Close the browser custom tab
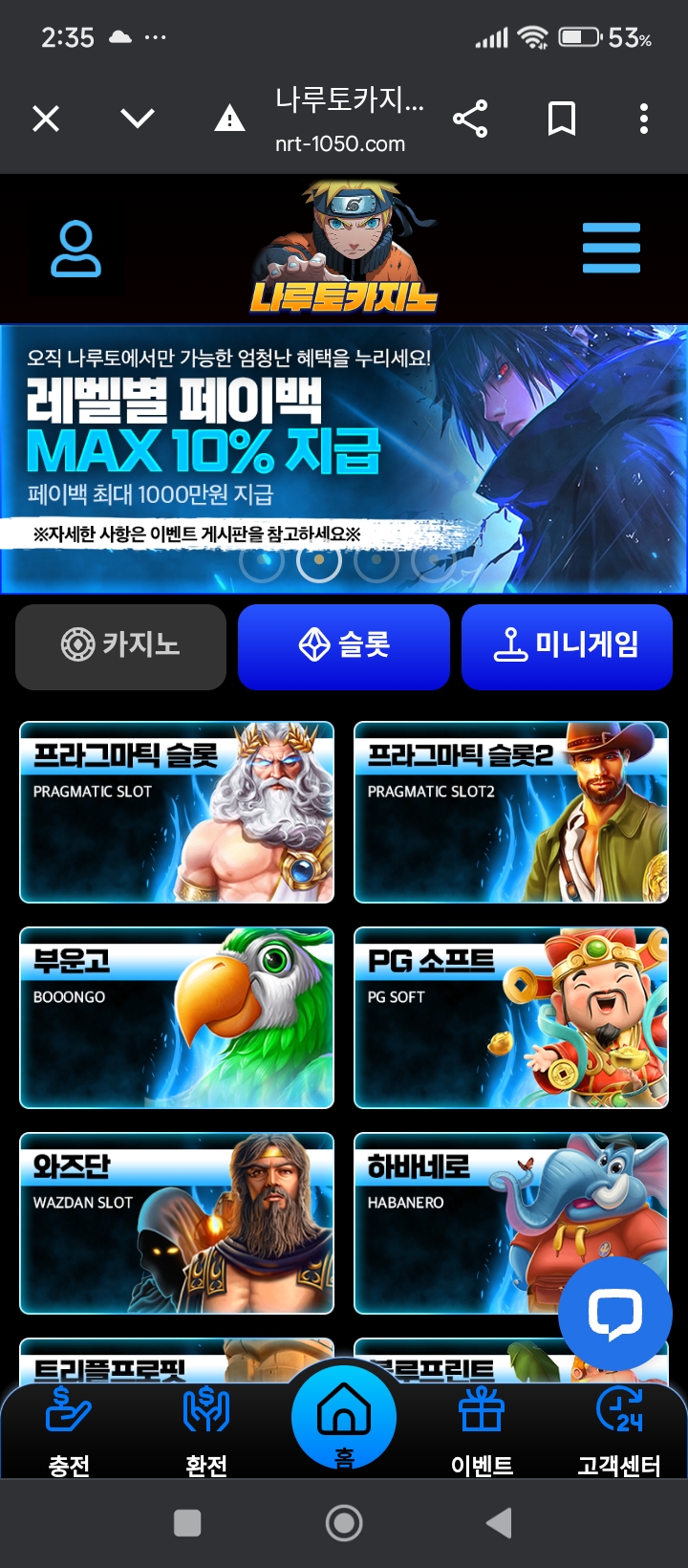 click(46, 119)
